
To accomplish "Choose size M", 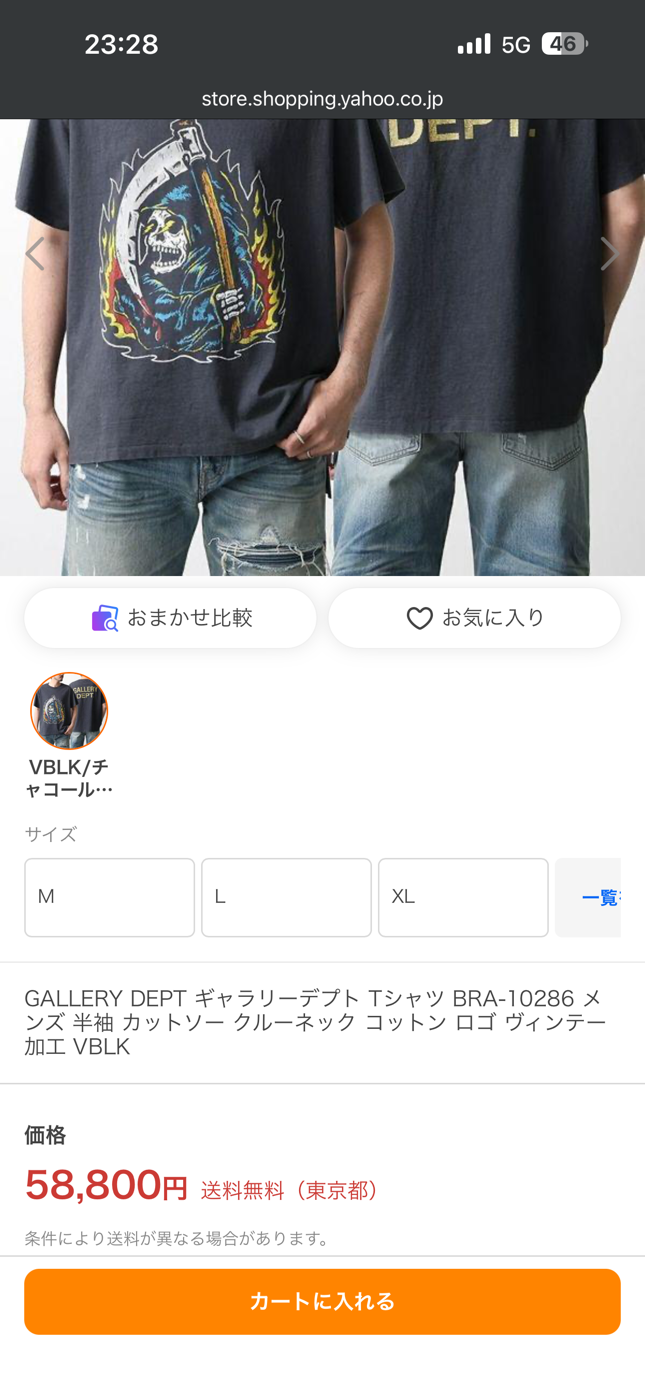I will pyautogui.click(x=109, y=897).
